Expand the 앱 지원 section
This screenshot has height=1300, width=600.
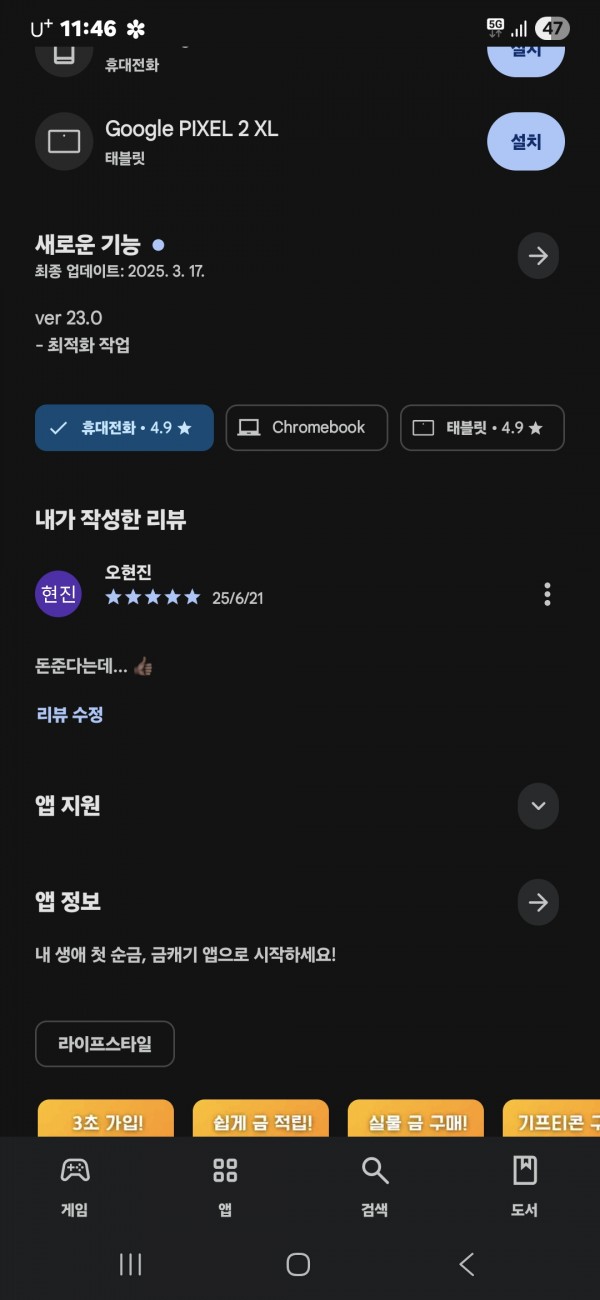pyautogui.click(x=538, y=806)
